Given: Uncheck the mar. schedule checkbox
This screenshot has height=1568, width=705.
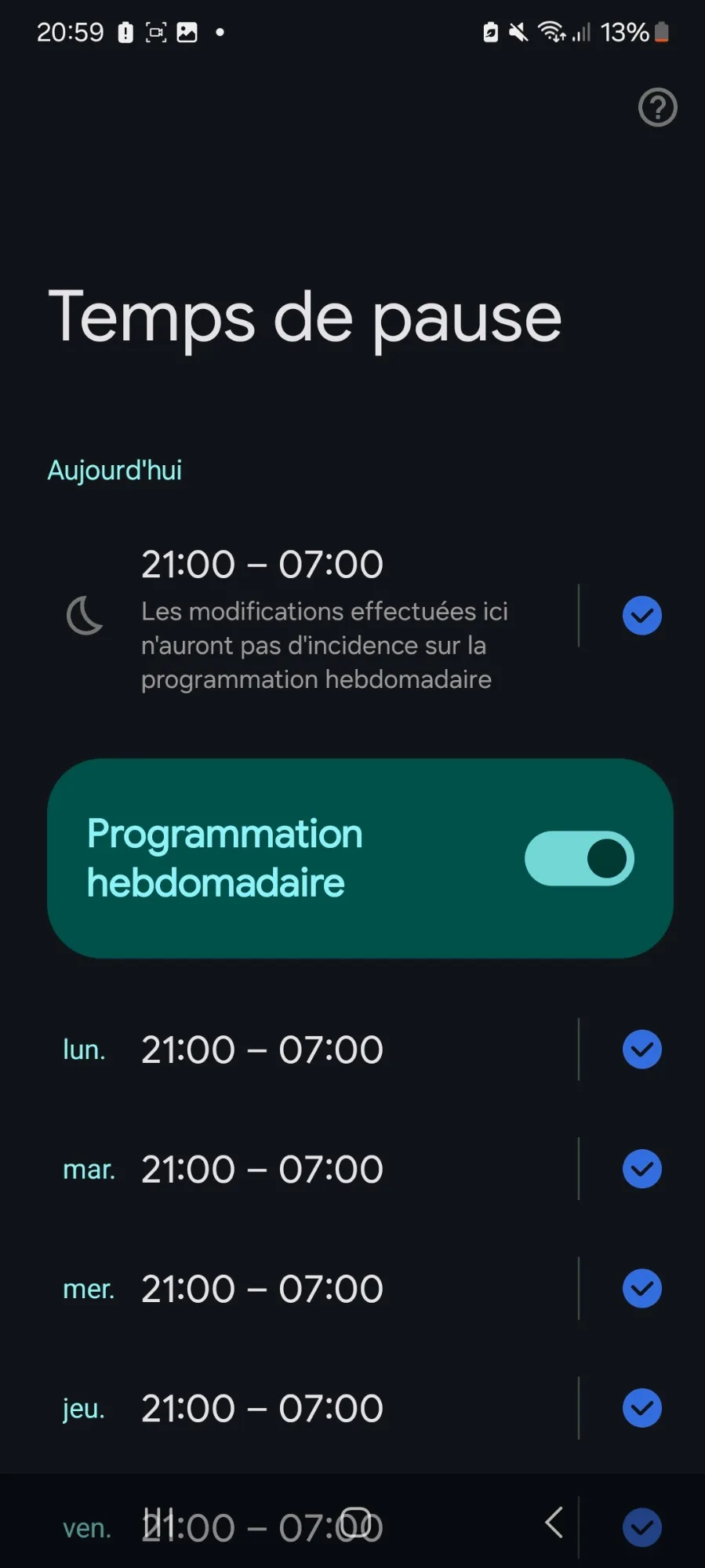Looking at the screenshot, I should [641, 1169].
